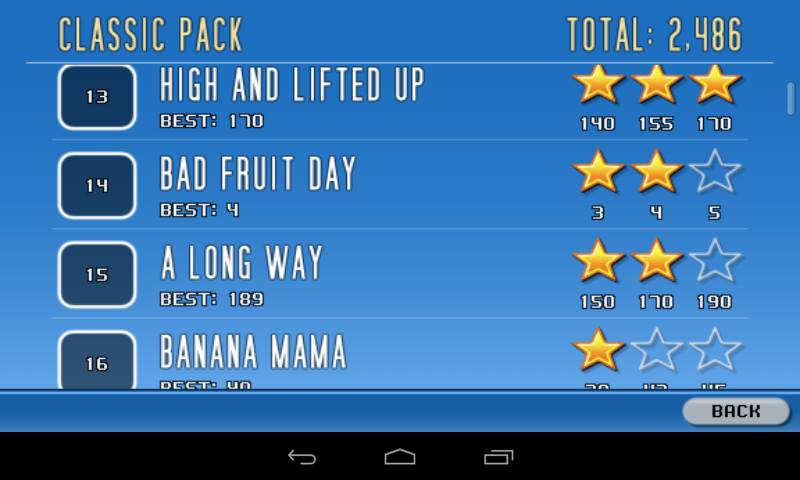800x480 pixels.
Task: Choose level 16 Banana Mama
Action: (97, 361)
